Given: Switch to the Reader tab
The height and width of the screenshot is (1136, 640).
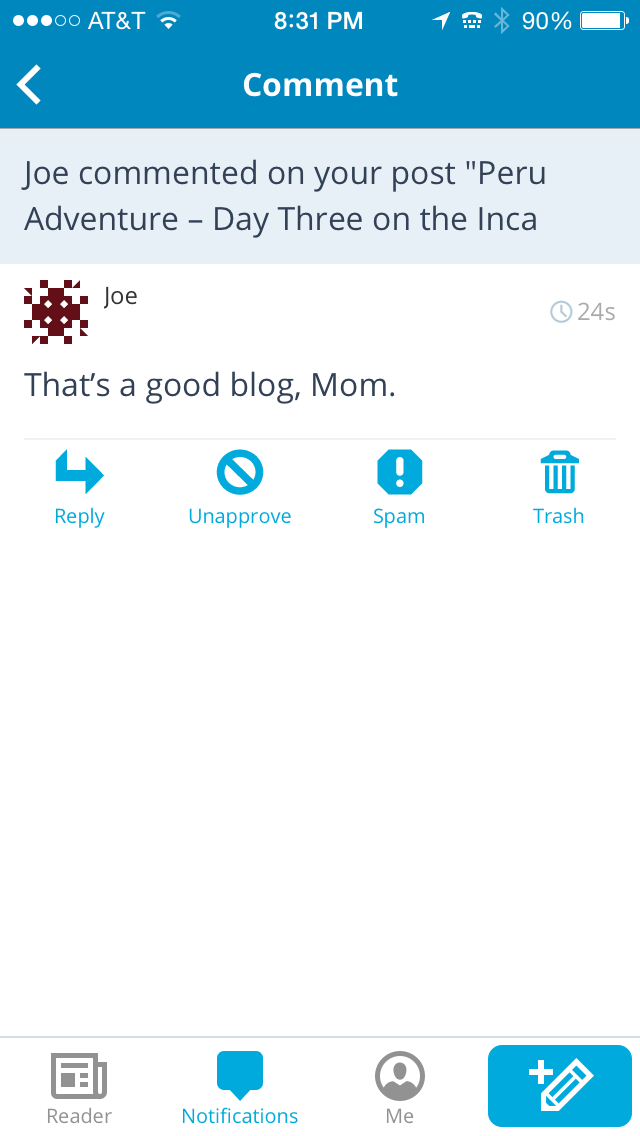Looking at the screenshot, I should [79, 1088].
